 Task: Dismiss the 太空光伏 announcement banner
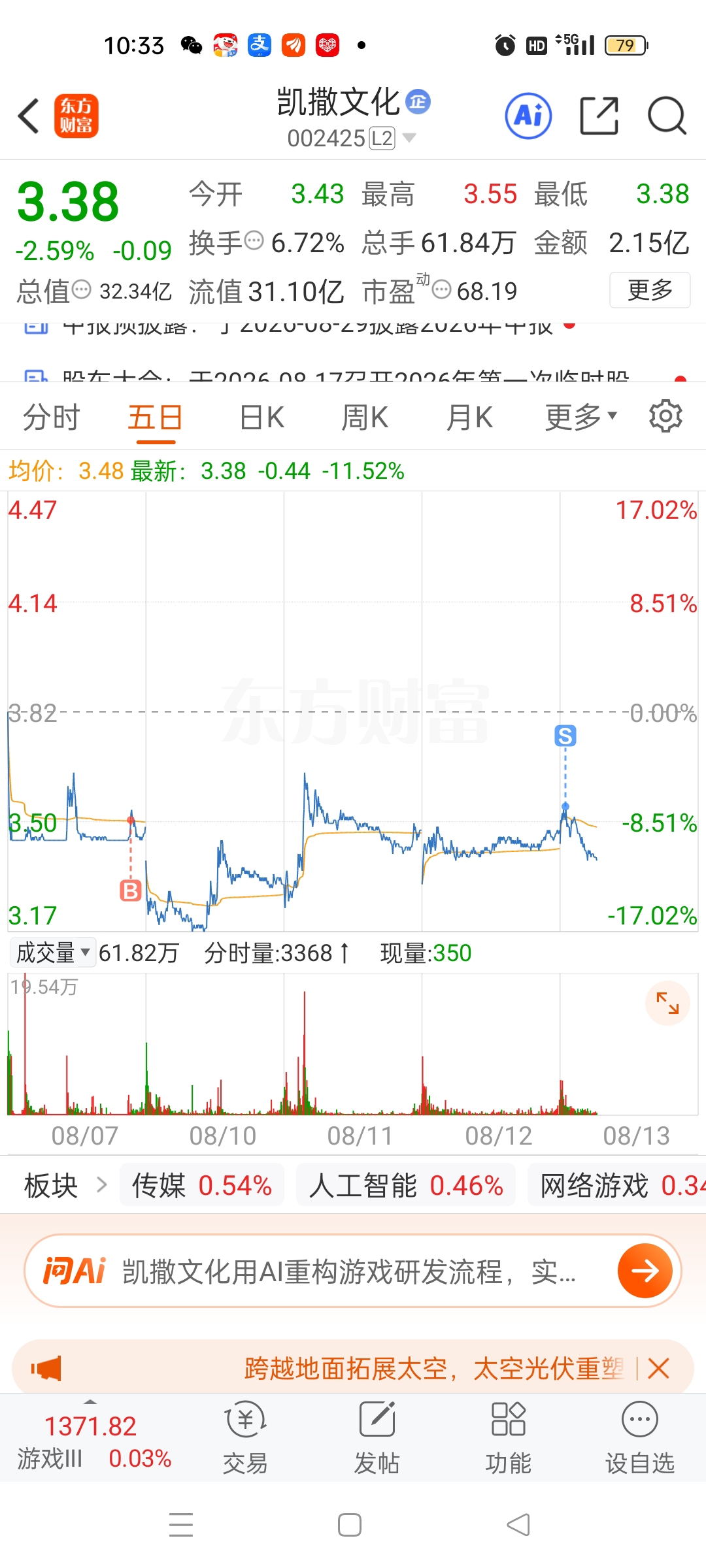click(x=659, y=1368)
